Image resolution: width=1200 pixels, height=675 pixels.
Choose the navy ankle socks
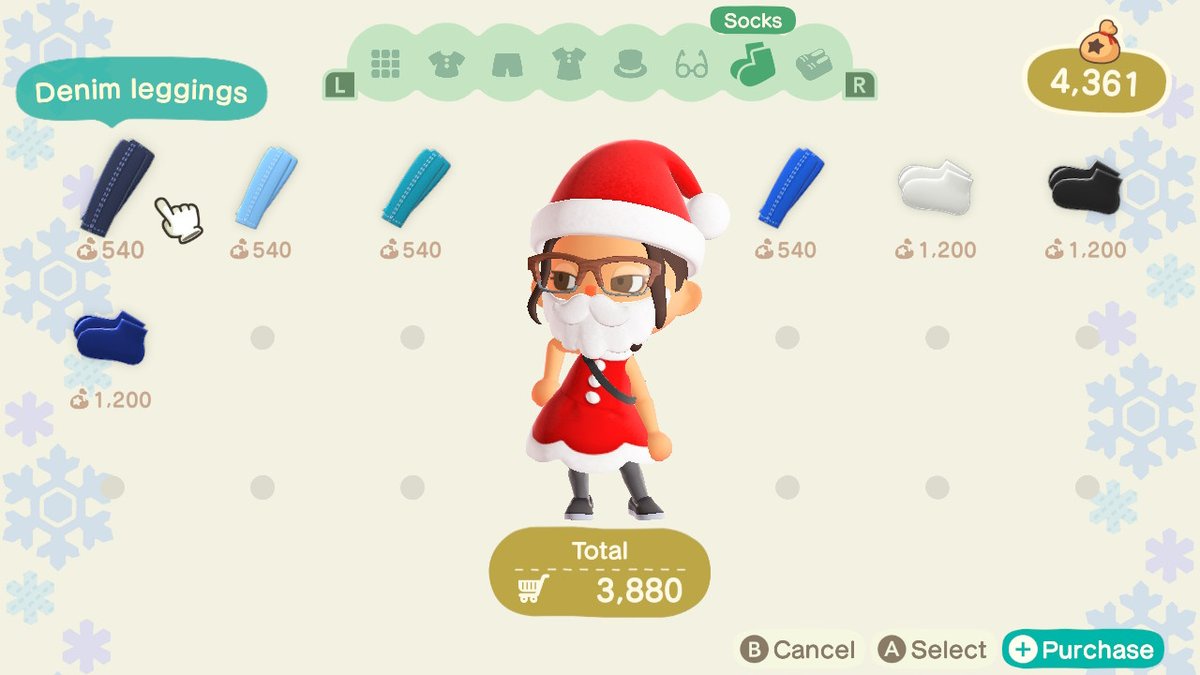point(110,338)
